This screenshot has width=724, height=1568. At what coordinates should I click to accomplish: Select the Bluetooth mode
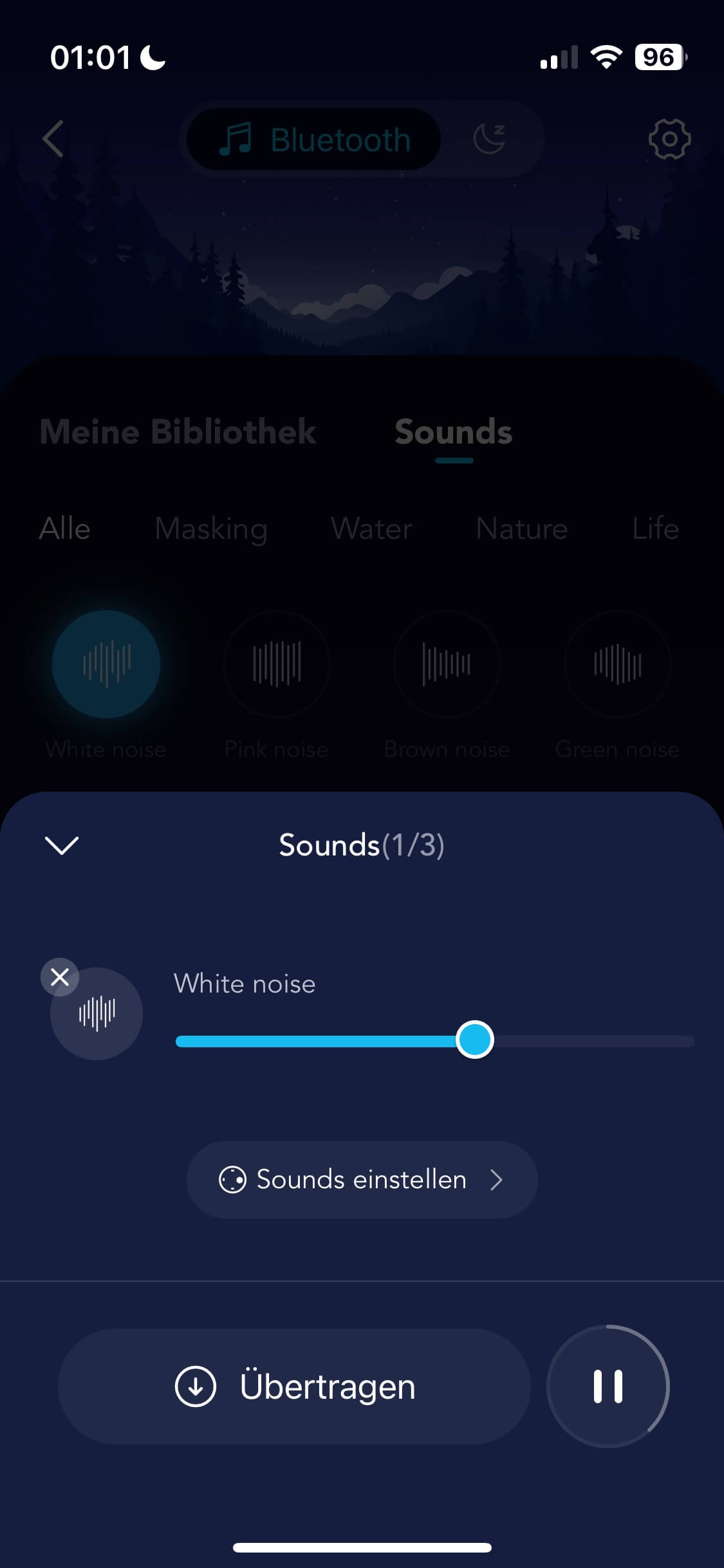(314, 140)
